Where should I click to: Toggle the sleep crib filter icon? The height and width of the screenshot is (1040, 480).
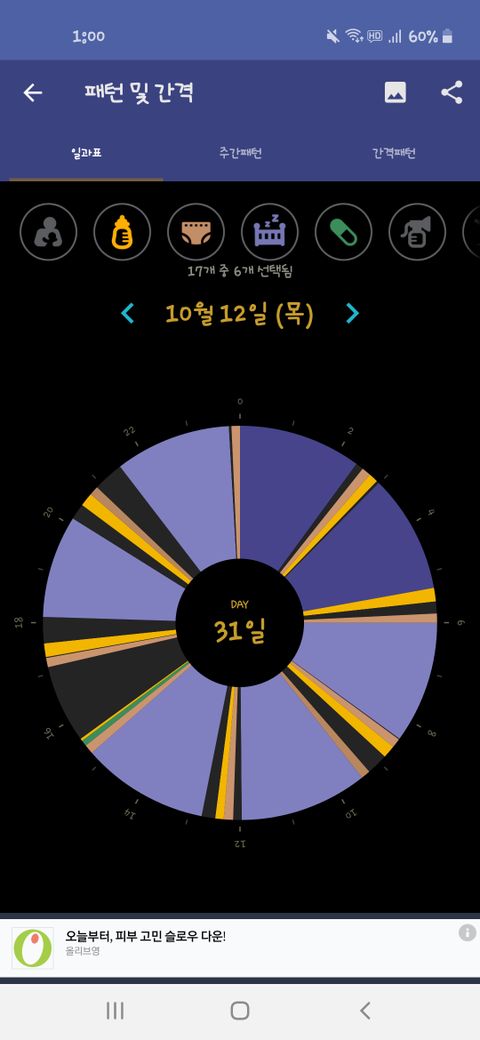[269, 232]
